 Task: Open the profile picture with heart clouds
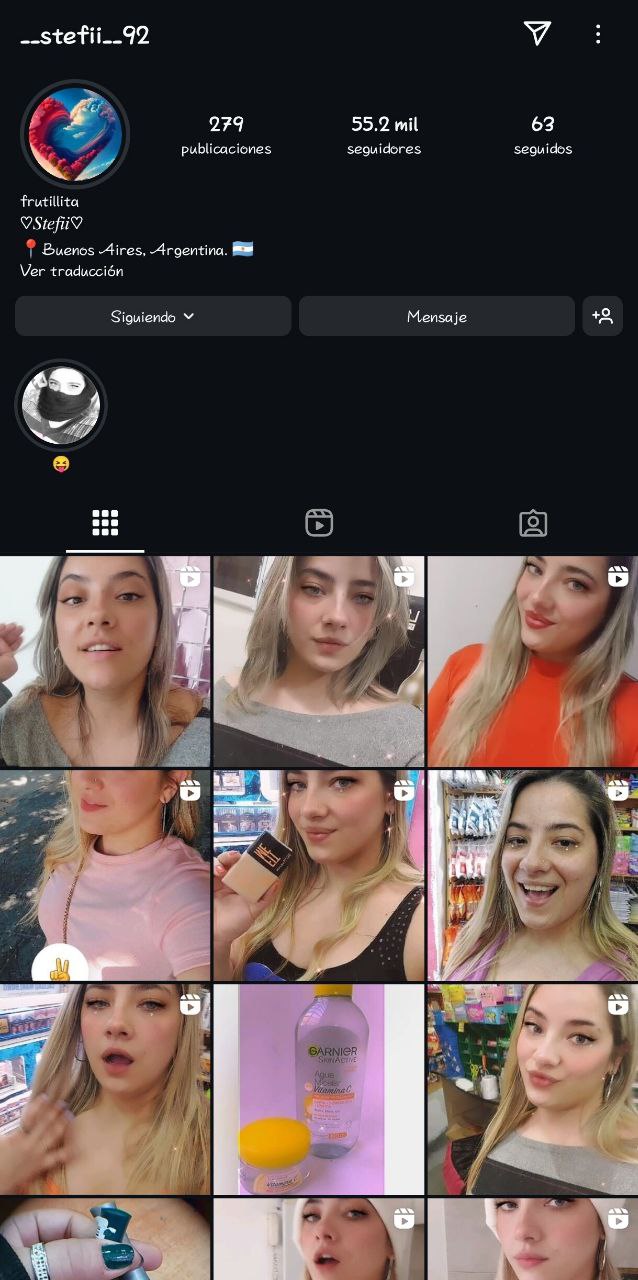(75, 134)
